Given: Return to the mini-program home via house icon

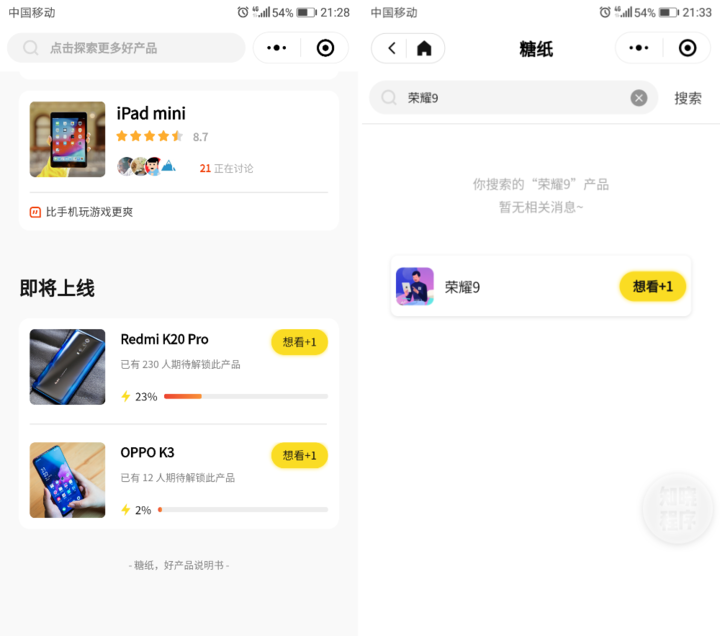Looking at the screenshot, I should coord(424,48).
